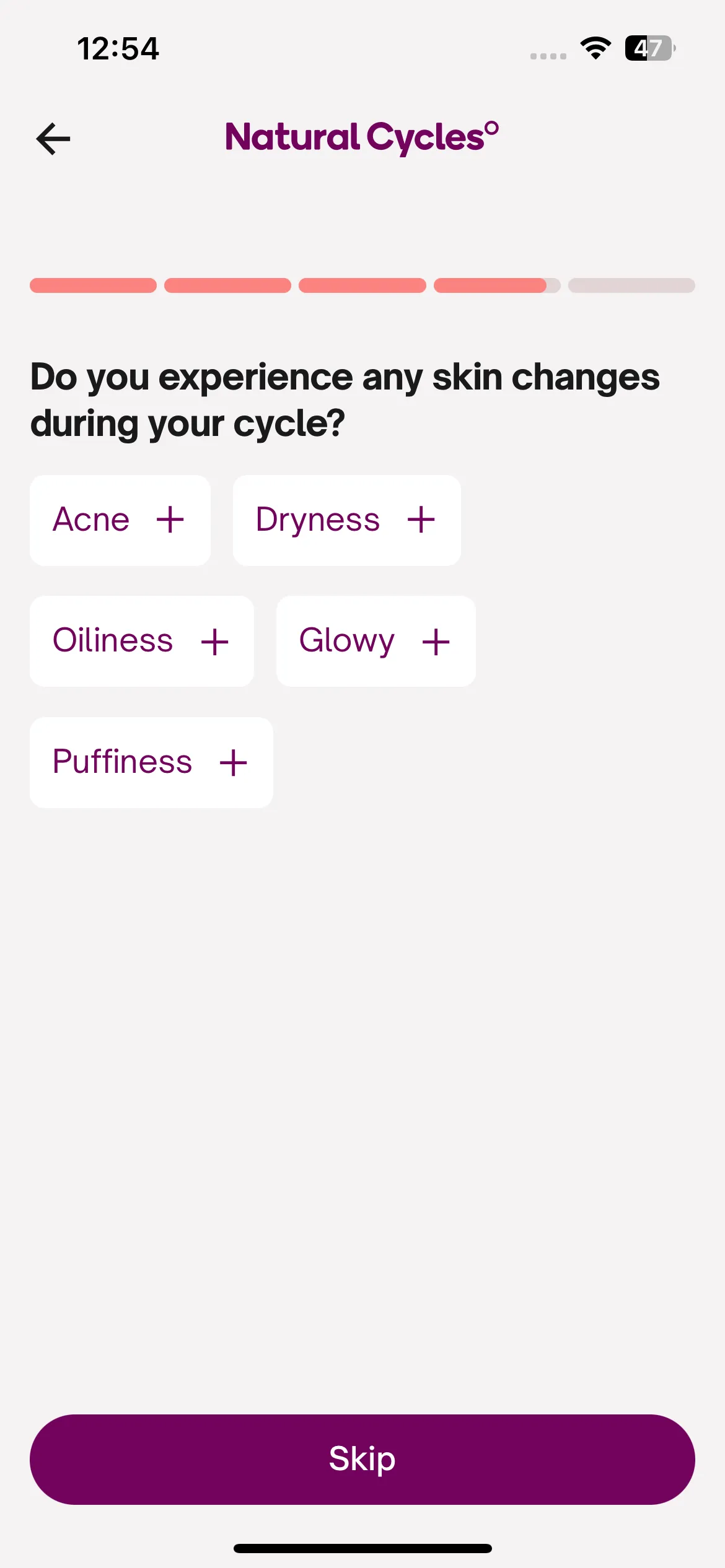Pick the Glowy chip
The width and height of the screenshot is (725, 1568).
376,641
